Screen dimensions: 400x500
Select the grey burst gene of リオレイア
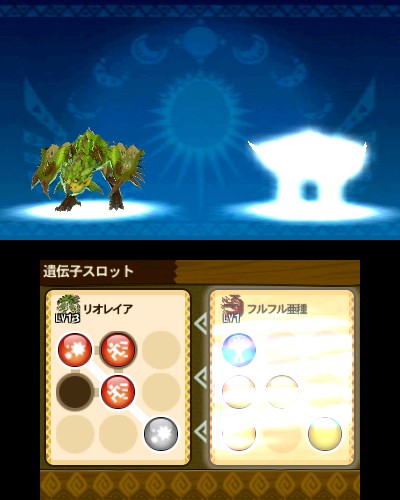(x=161, y=434)
